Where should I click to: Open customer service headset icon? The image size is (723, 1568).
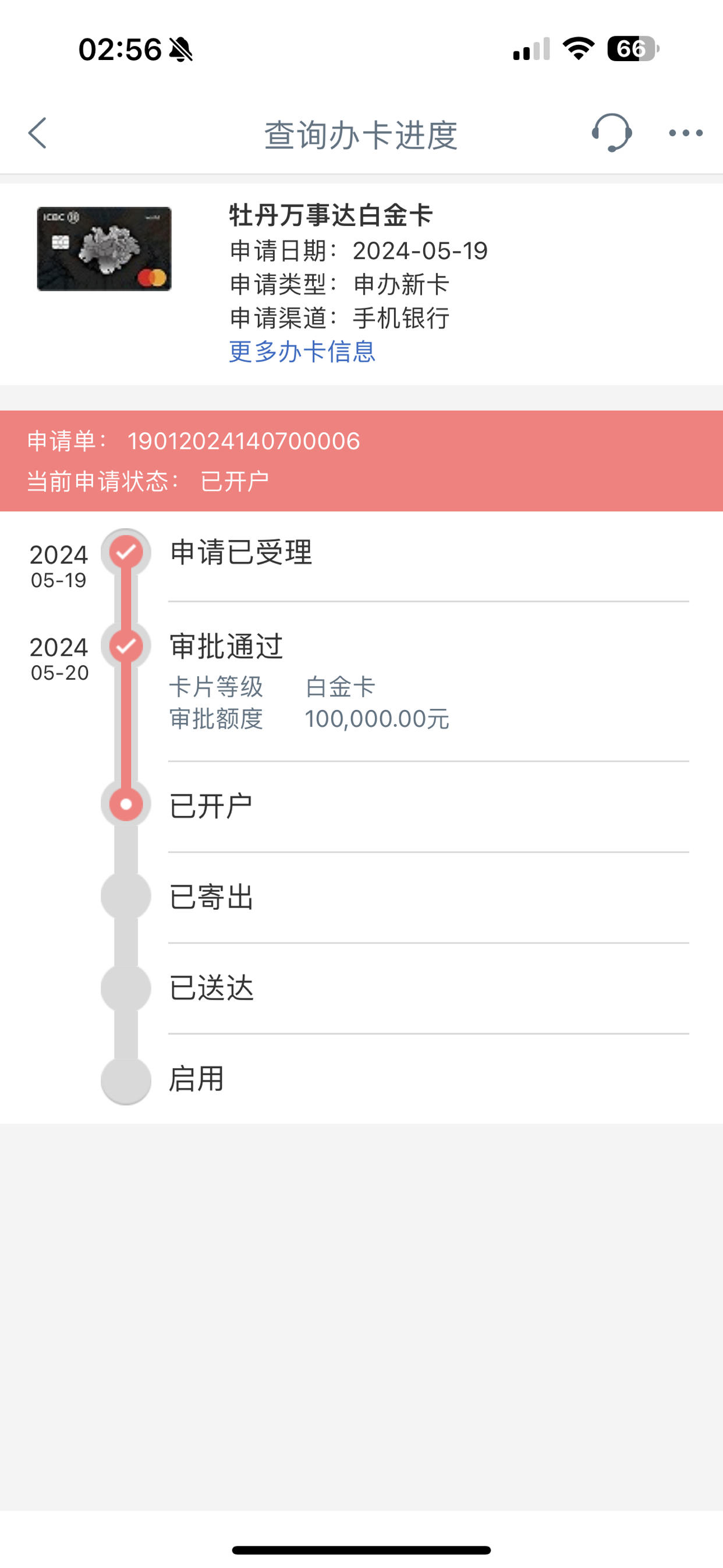click(x=611, y=133)
